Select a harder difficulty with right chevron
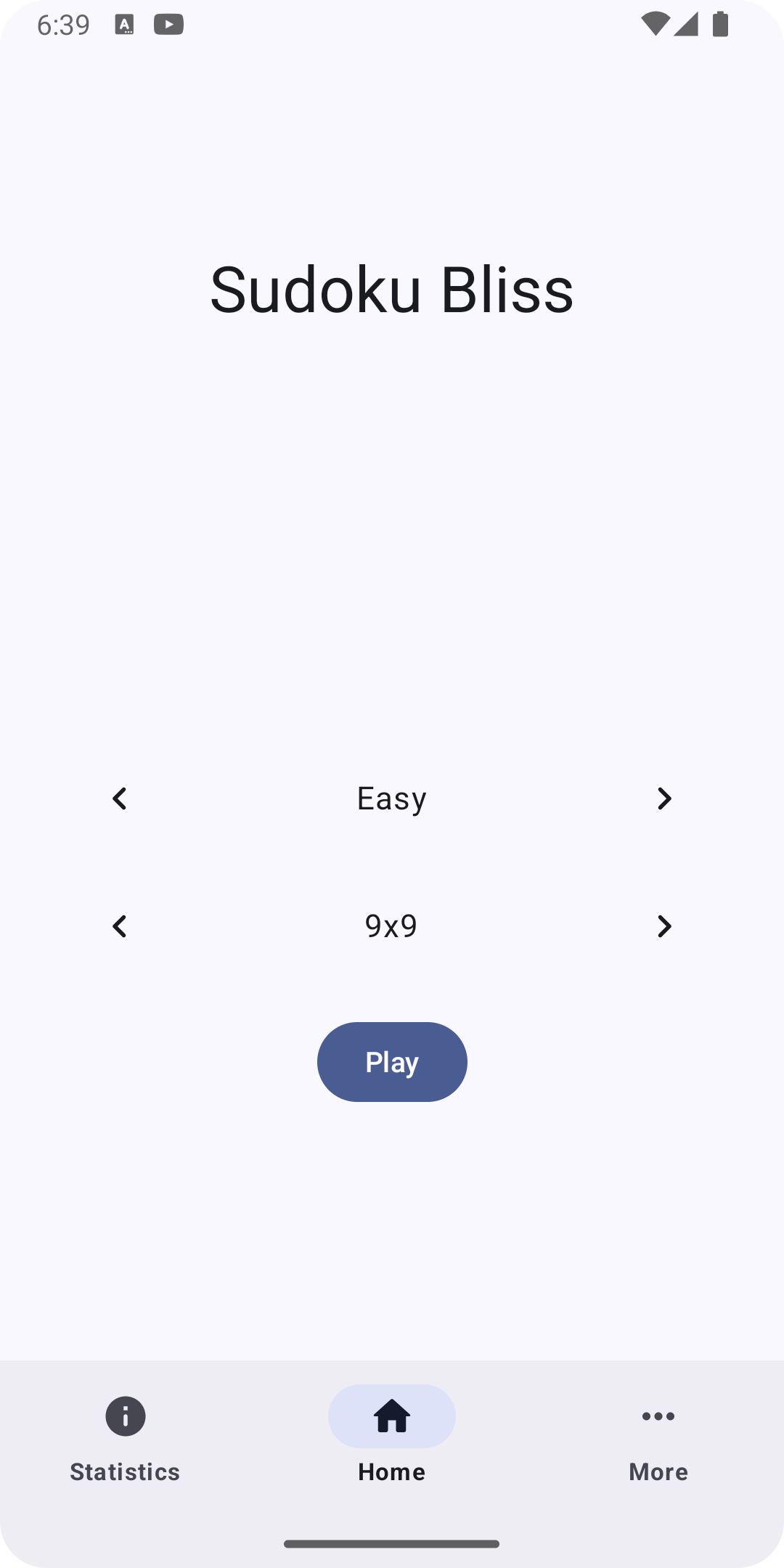 coord(663,798)
